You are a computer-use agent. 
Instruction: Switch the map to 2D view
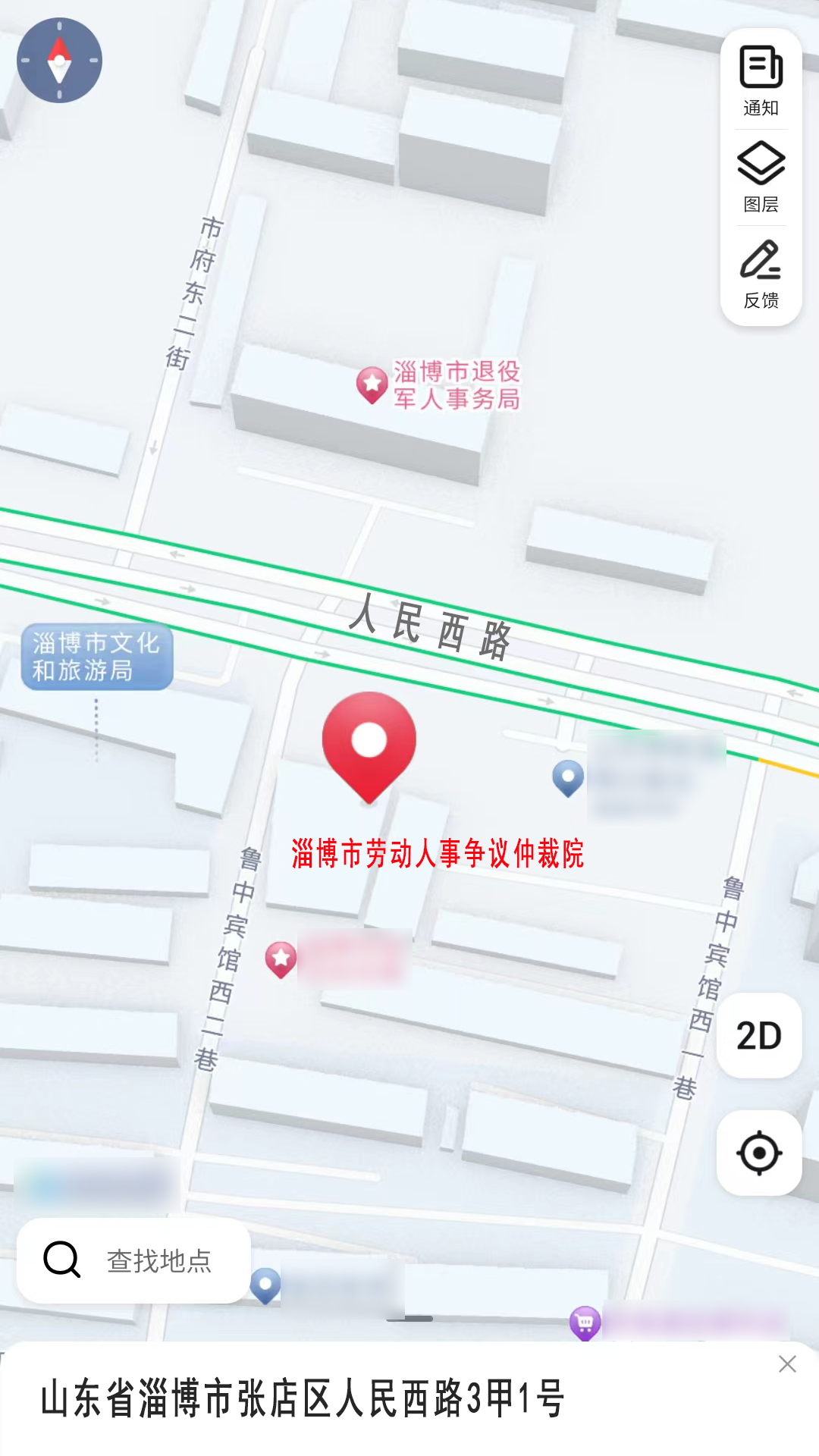click(759, 1035)
